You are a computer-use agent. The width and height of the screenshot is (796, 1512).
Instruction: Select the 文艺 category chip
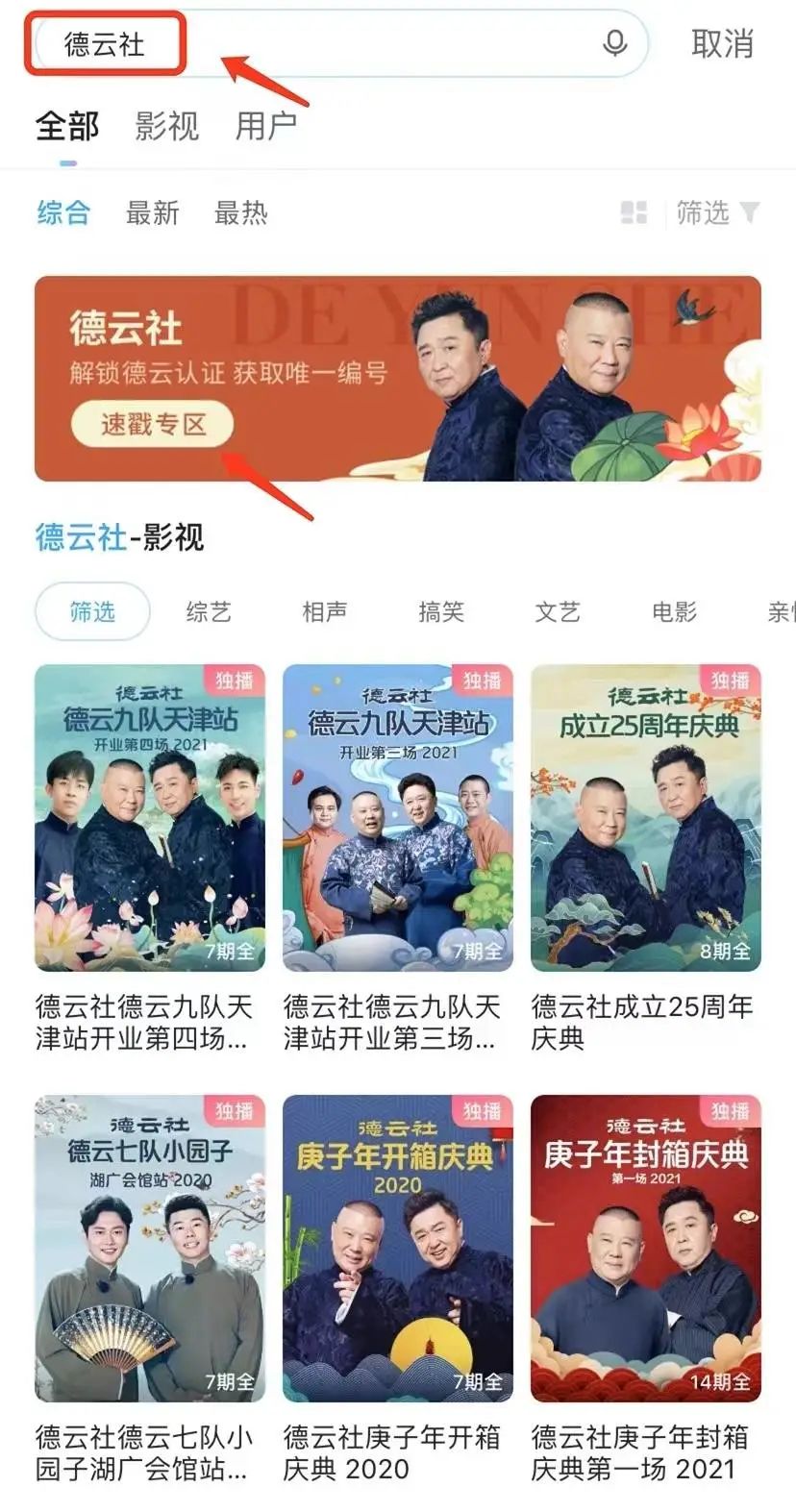click(558, 611)
